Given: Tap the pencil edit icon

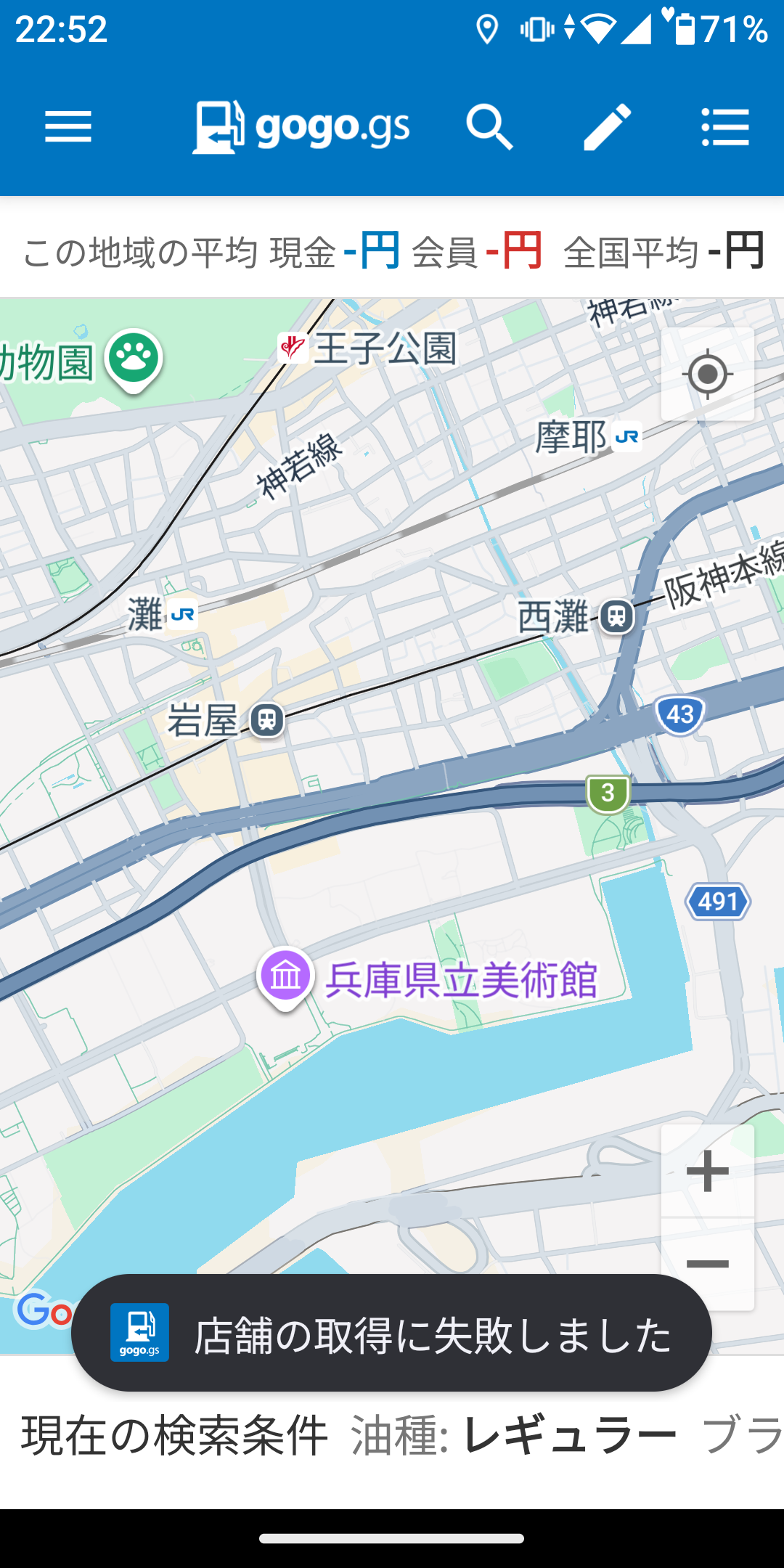Looking at the screenshot, I should tap(607, 128).
